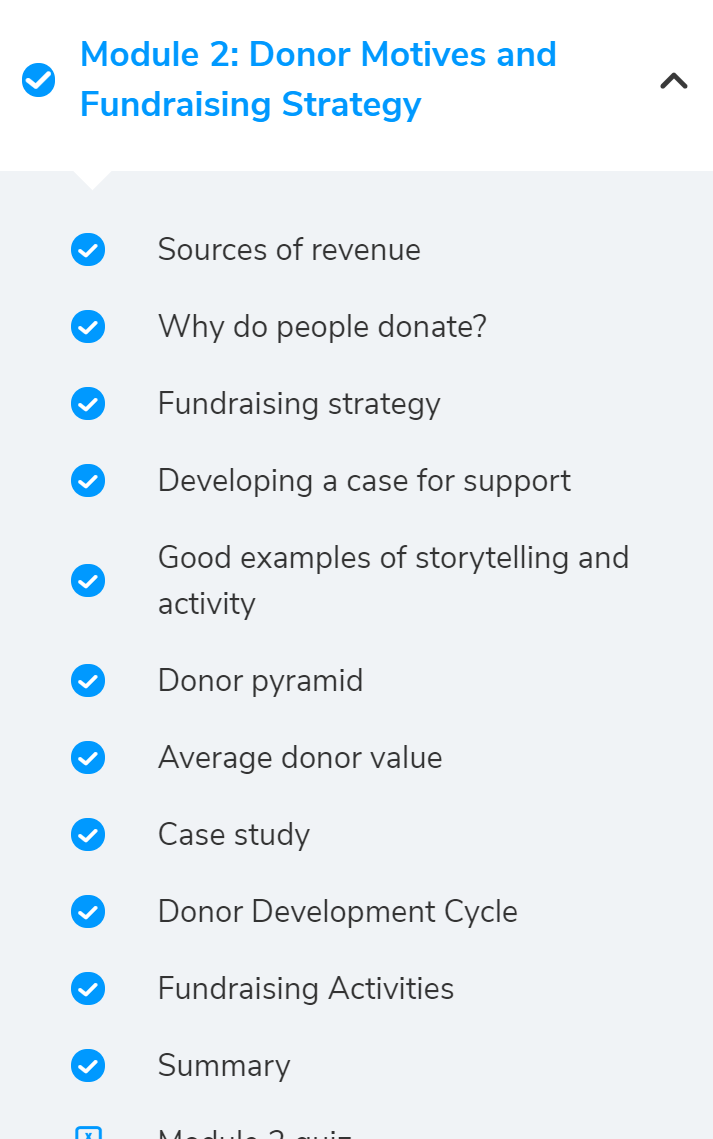
Task: View the Summary lesson
Action: click(x=224, y=1066)
